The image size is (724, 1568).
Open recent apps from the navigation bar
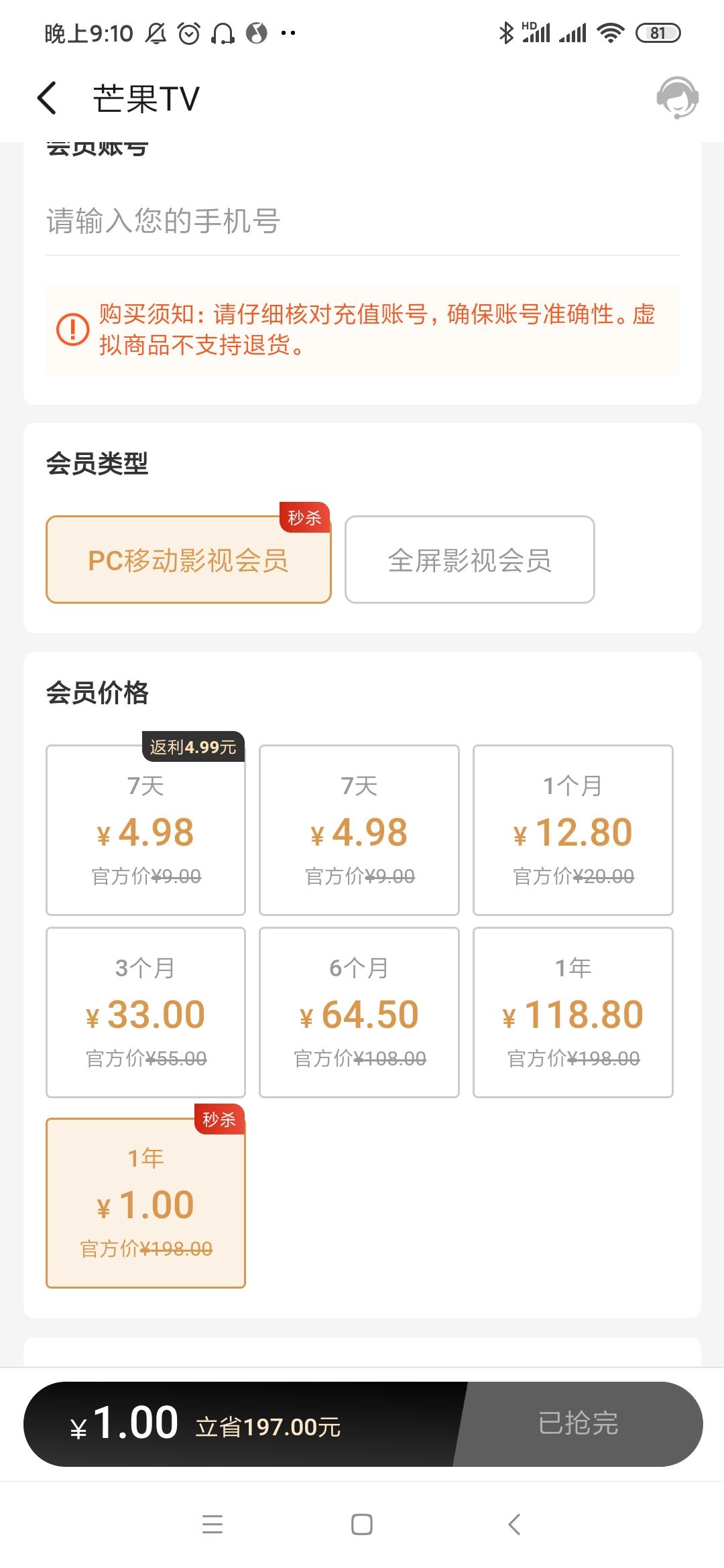point(213,1524)
